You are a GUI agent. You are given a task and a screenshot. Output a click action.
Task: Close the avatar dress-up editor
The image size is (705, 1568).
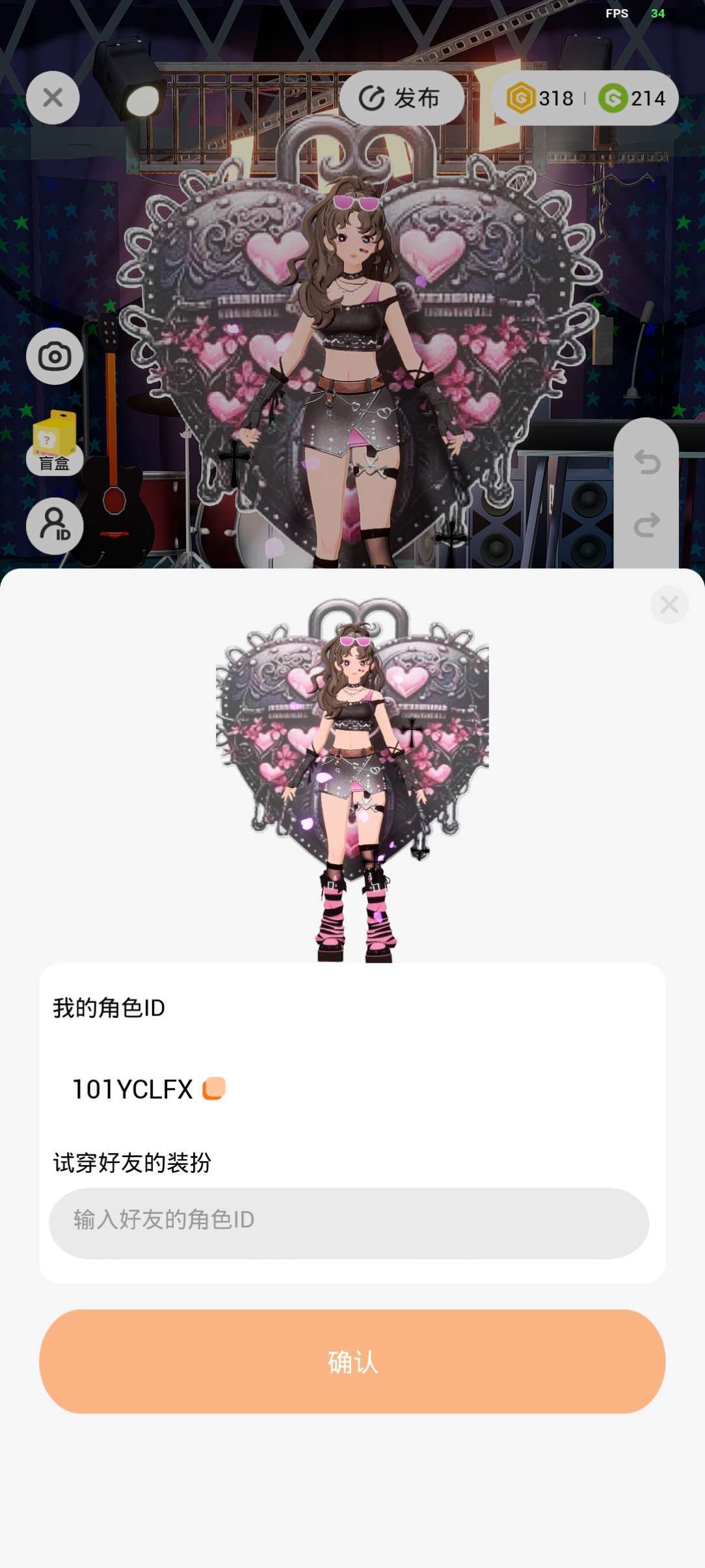[x=53, y=98]
